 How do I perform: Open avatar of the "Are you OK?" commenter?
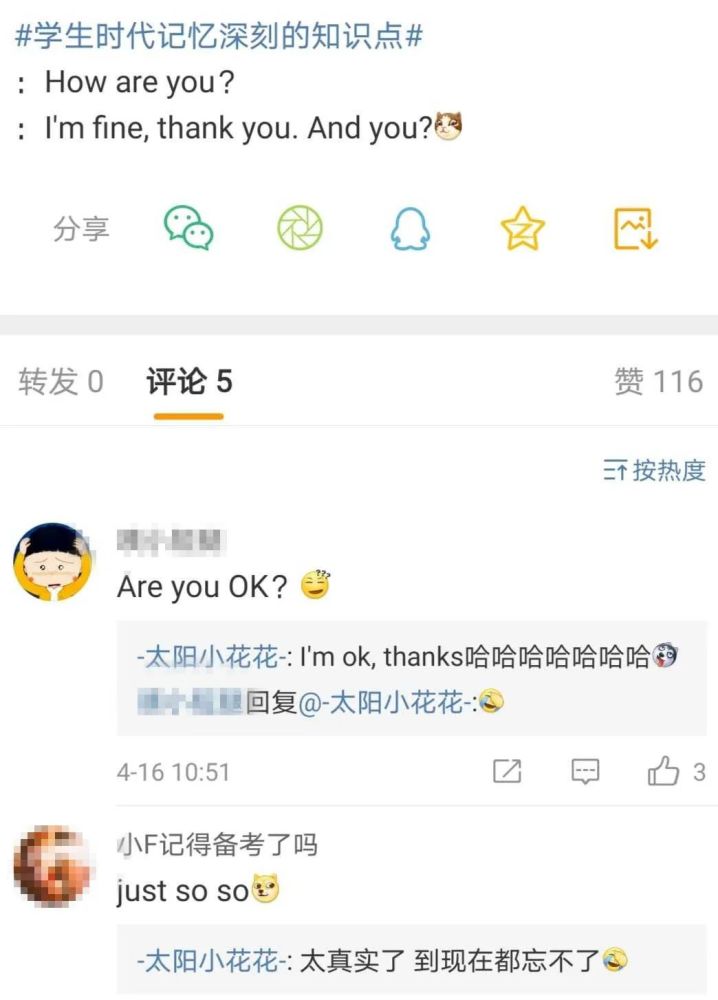tap(52, 562)
